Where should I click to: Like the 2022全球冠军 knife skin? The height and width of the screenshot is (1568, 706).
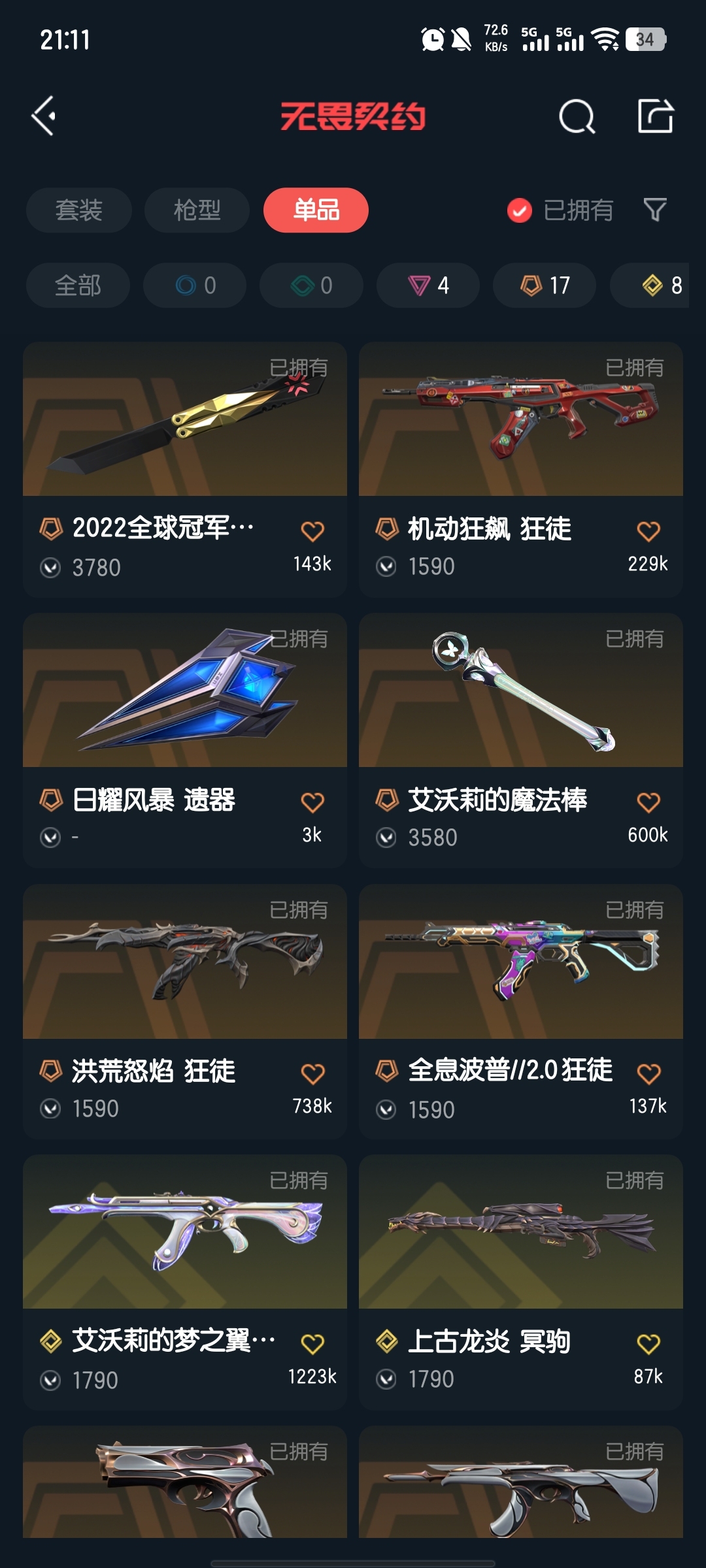point(312,531)
